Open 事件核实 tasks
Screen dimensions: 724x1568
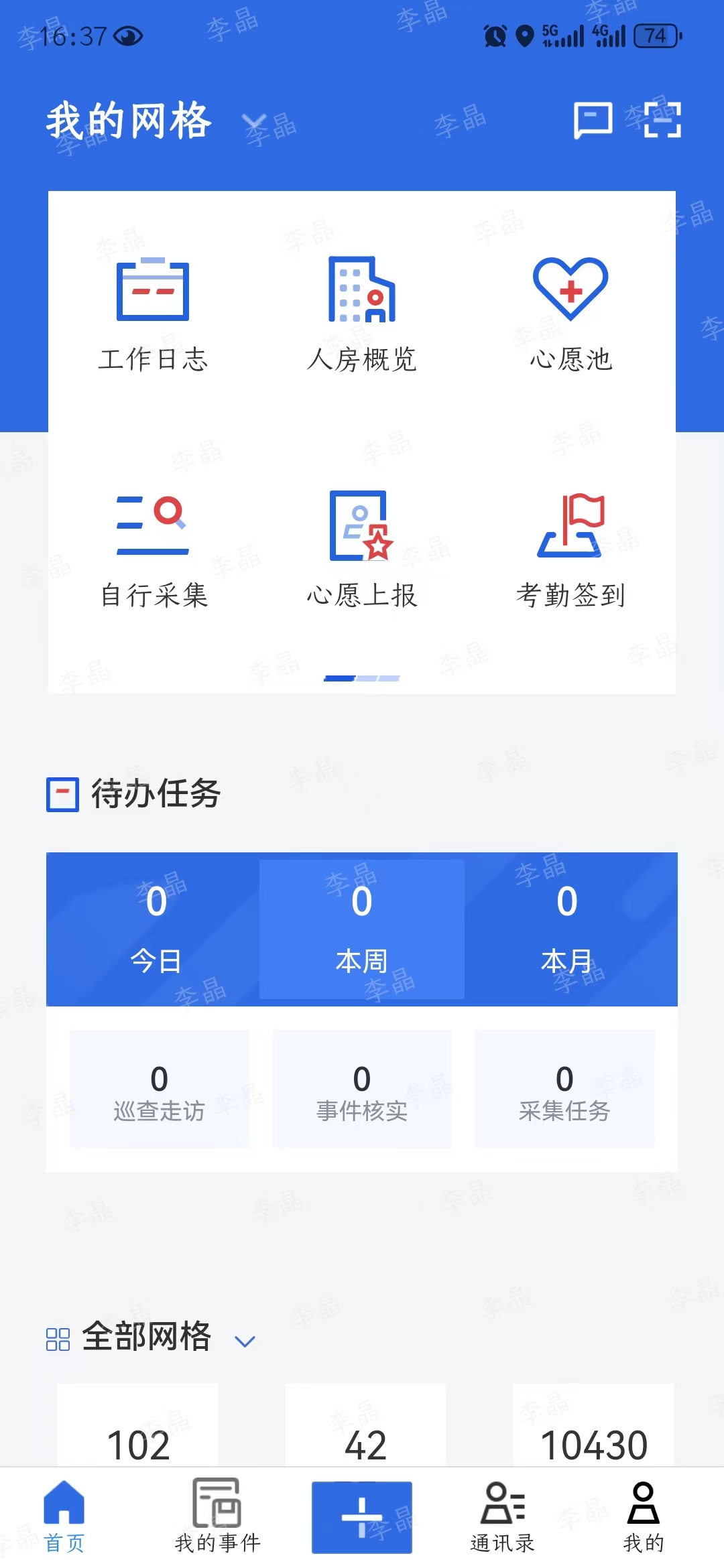pyautogui.click(x=362, y=1090)
